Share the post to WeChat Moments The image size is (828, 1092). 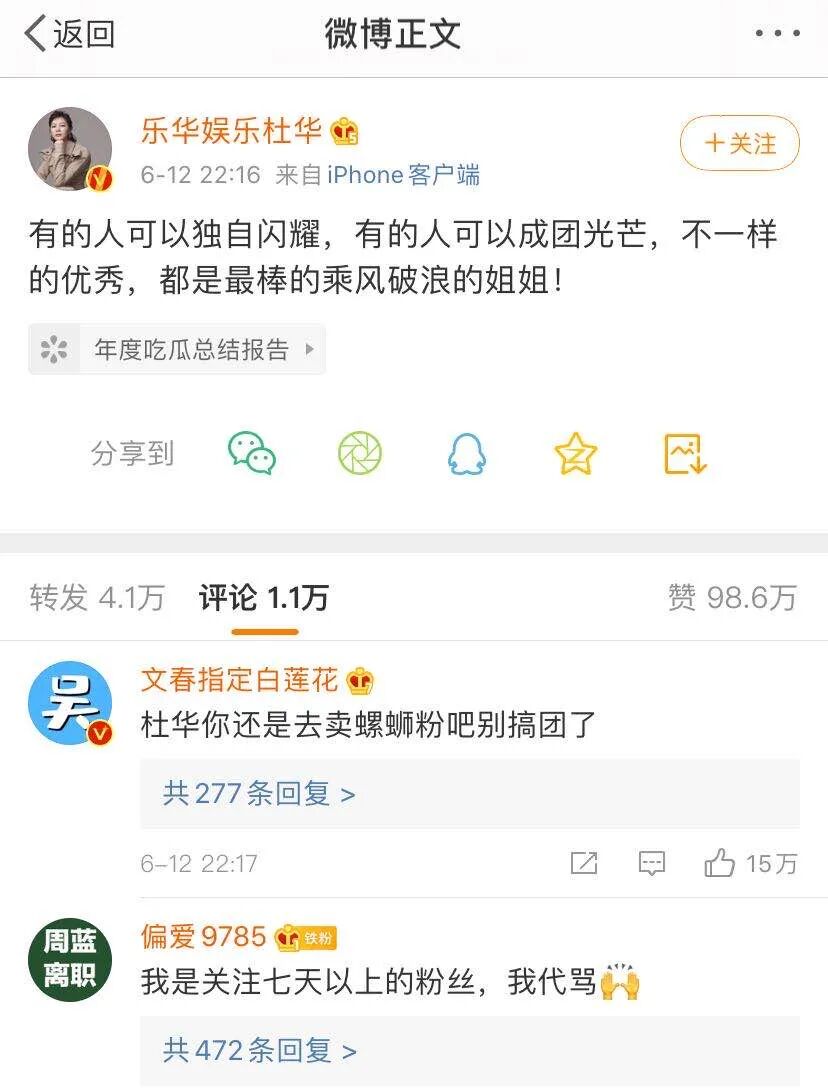click(360, 454)
